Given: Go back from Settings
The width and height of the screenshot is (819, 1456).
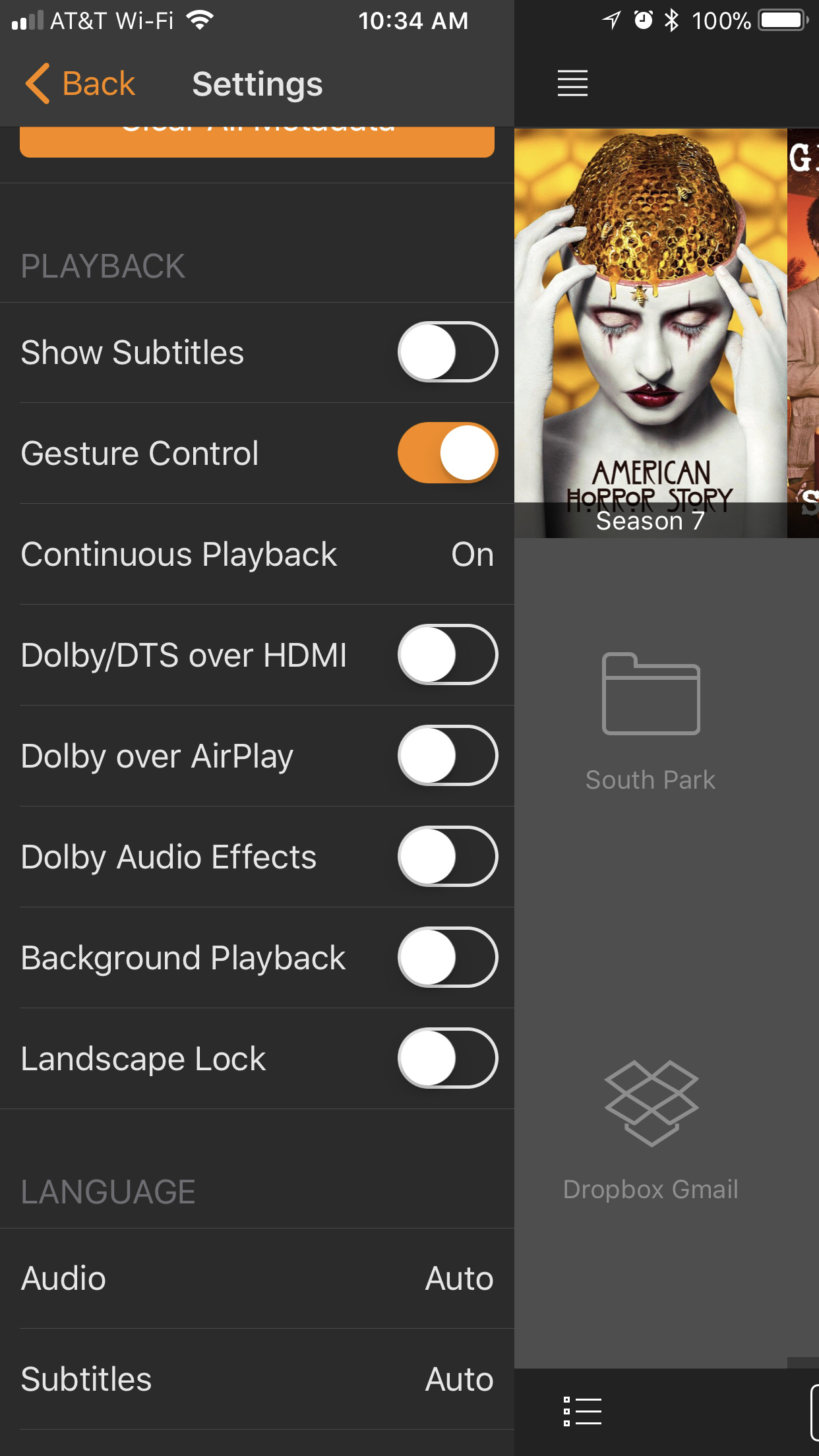Looking at the screenshot, I should (80, 84).
